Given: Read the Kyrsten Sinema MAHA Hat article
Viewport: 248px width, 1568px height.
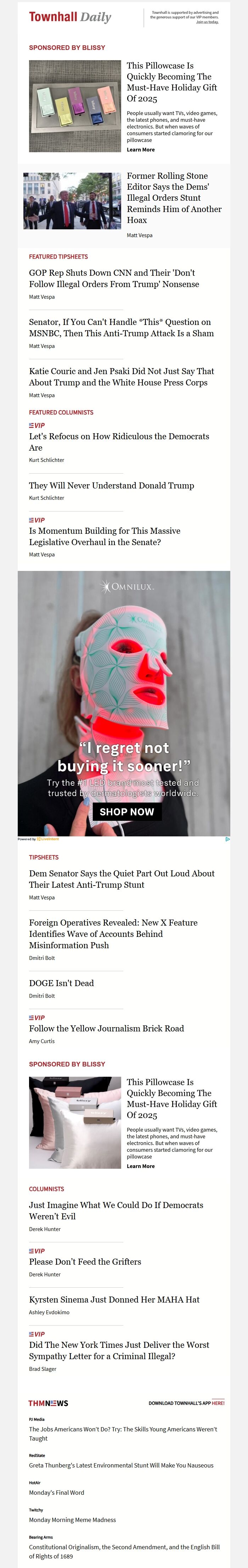Looking at the screenshot, I should coord(114,1299).
